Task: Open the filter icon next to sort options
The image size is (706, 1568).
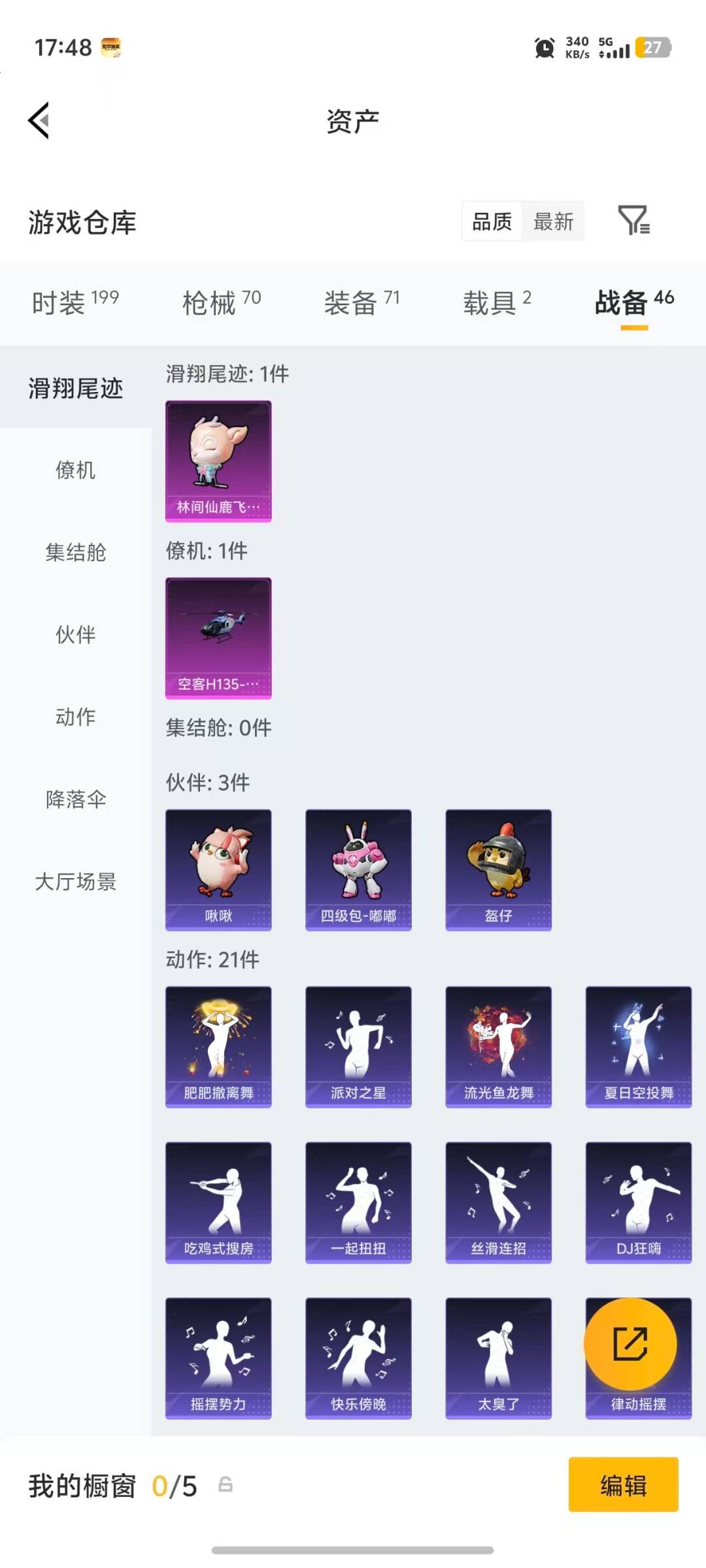Action: tap(635, 223)
